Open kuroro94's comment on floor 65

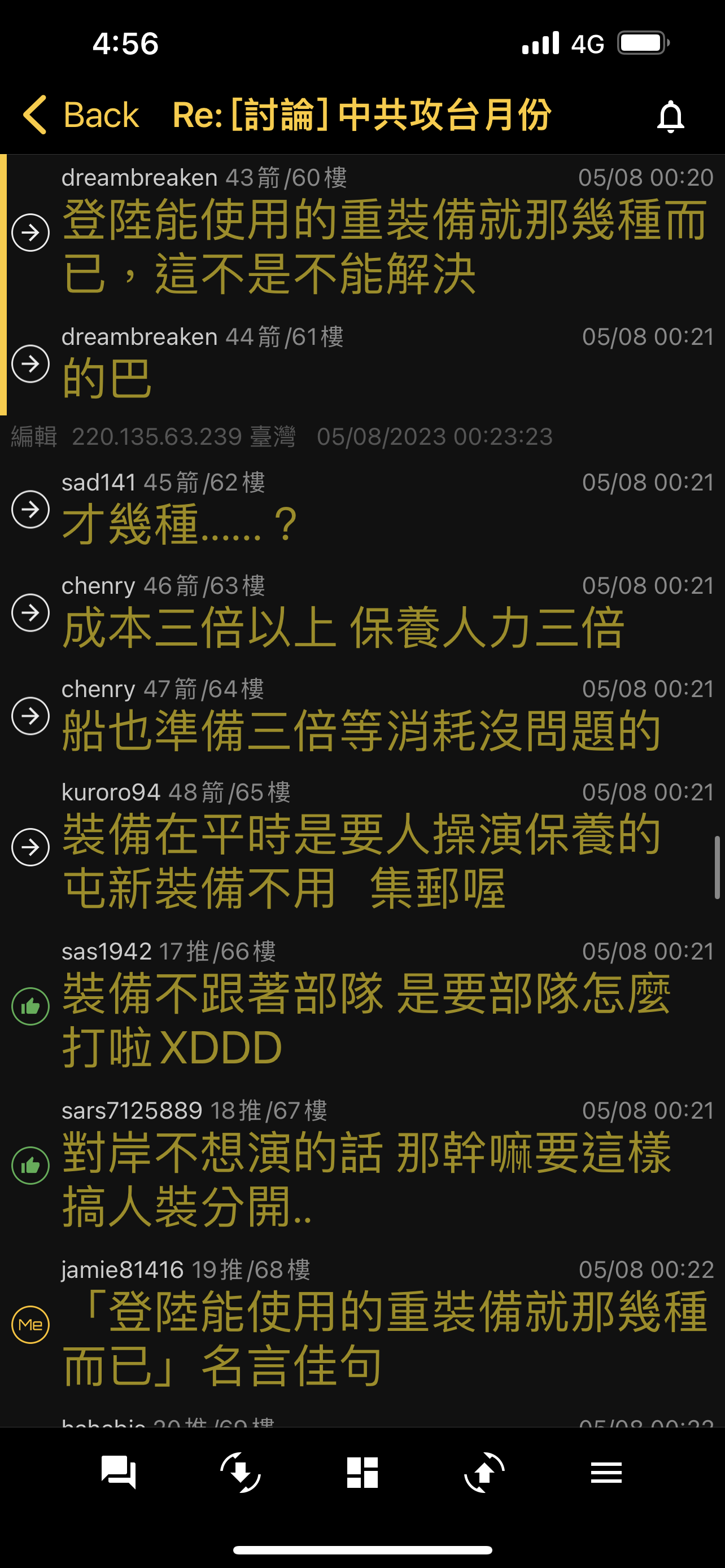(362, 847)
